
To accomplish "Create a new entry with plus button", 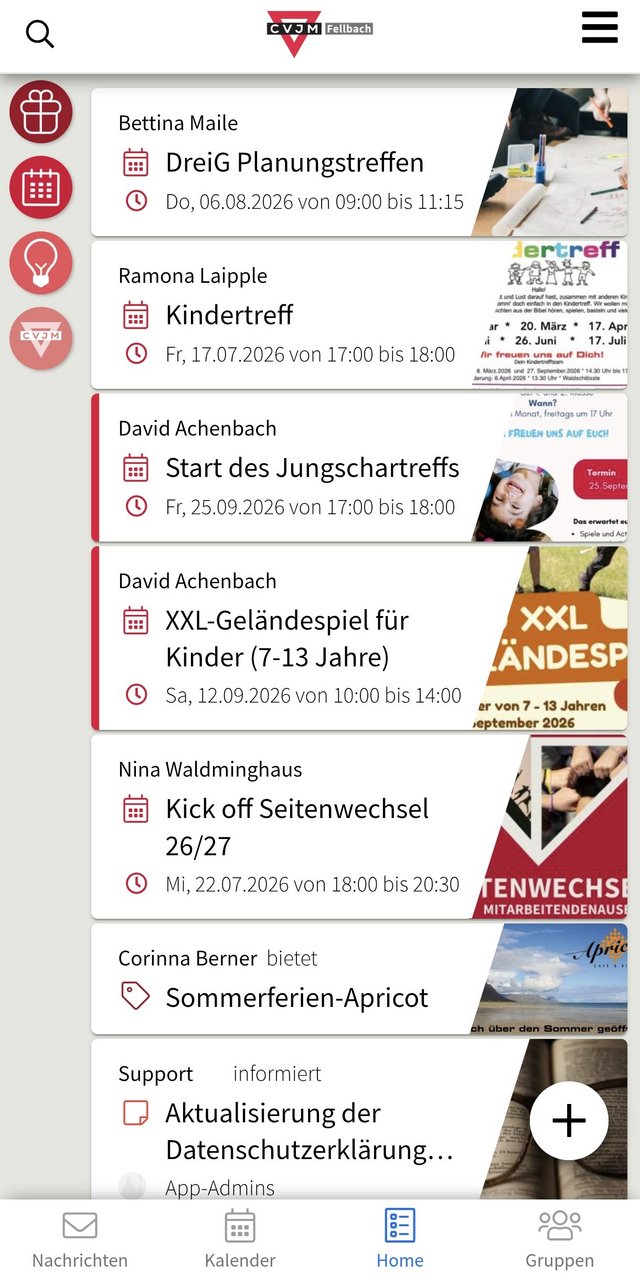I will point(569,1121).
